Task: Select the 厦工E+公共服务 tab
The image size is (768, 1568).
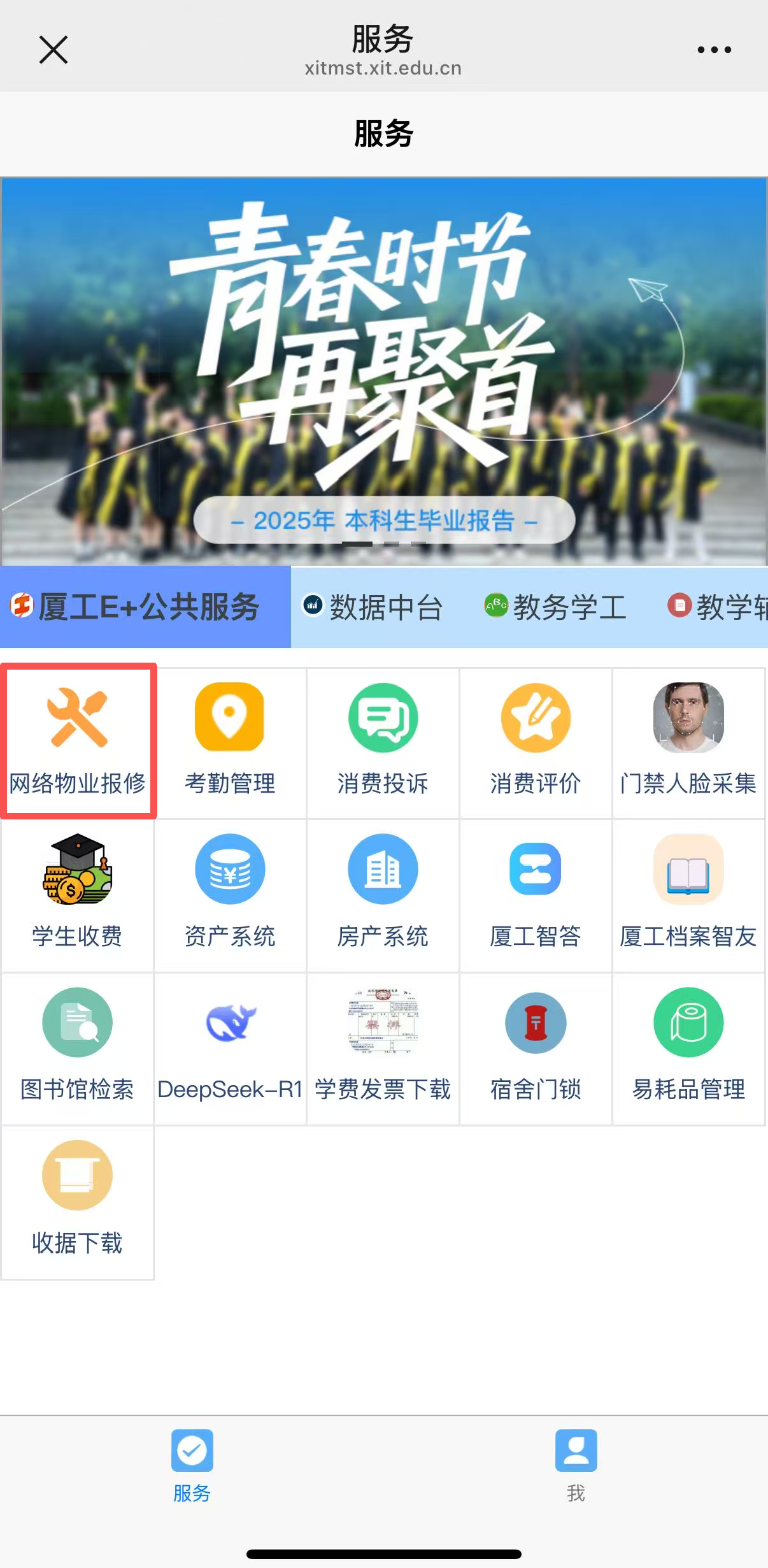Action: click(x=136, y=607)
